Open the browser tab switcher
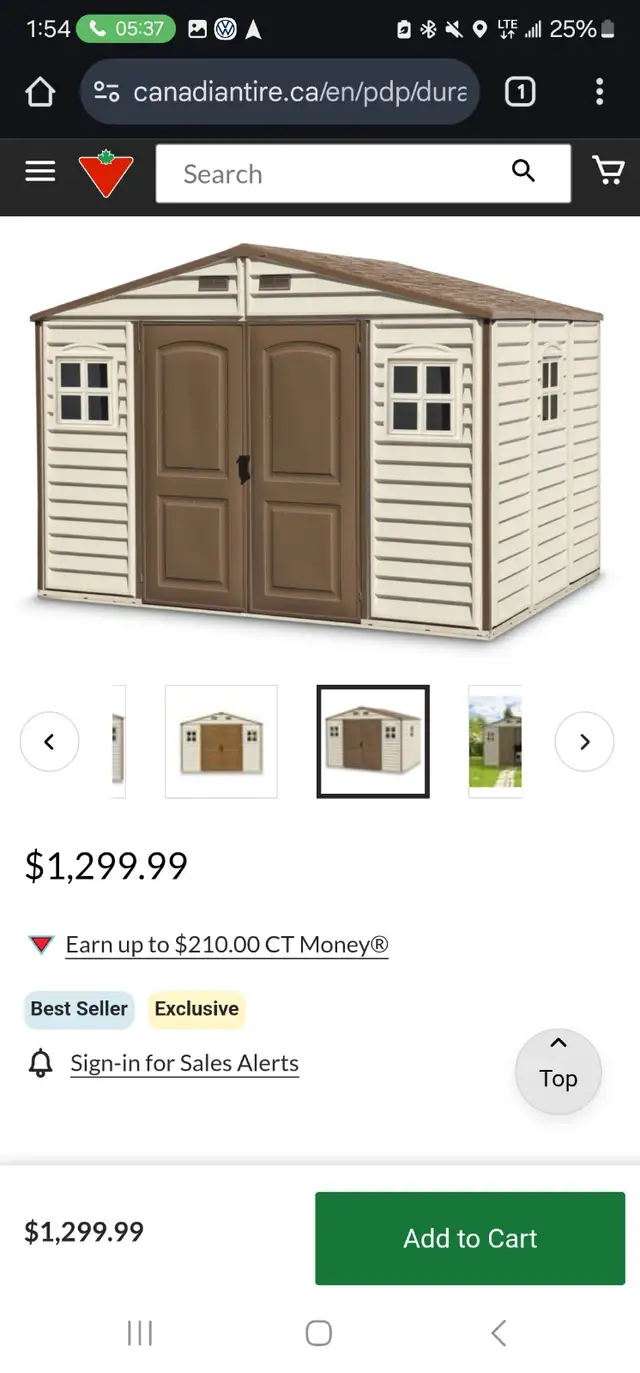640x1373 pixels. pyautogui.click(x=520, y=93)
